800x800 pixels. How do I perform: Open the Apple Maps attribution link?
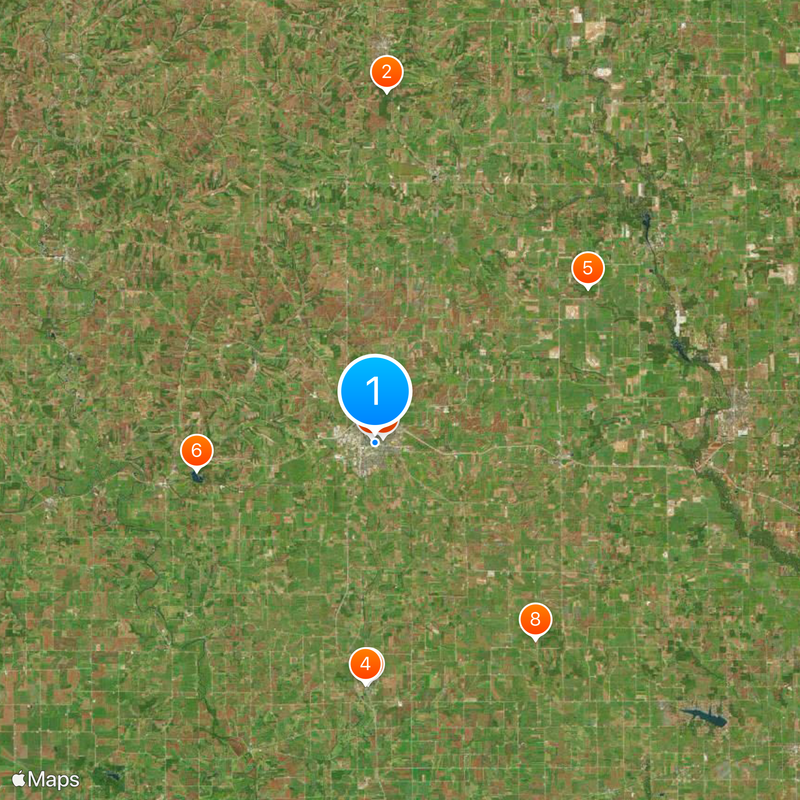pyautogui.click(x=46, y=779)
